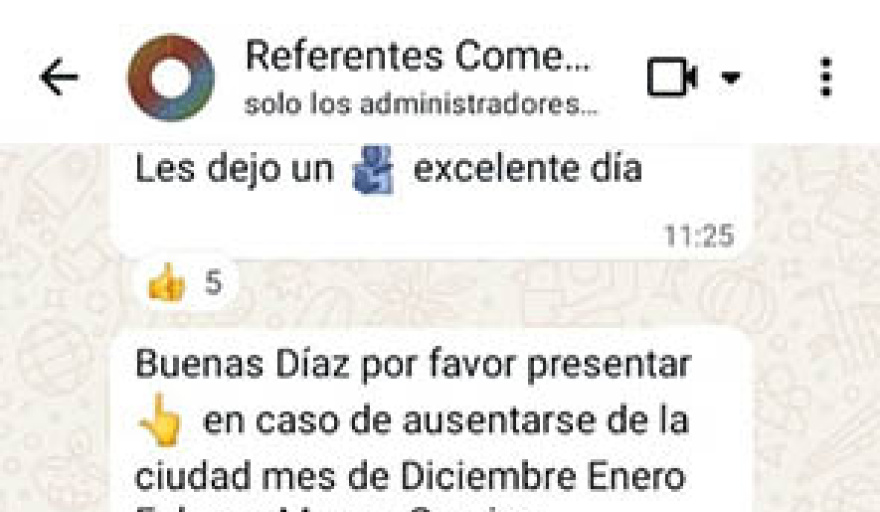This screenshot has width=880, height=512.
Task: View the thumbs-up reactions count
Action: tap(186, 285)
